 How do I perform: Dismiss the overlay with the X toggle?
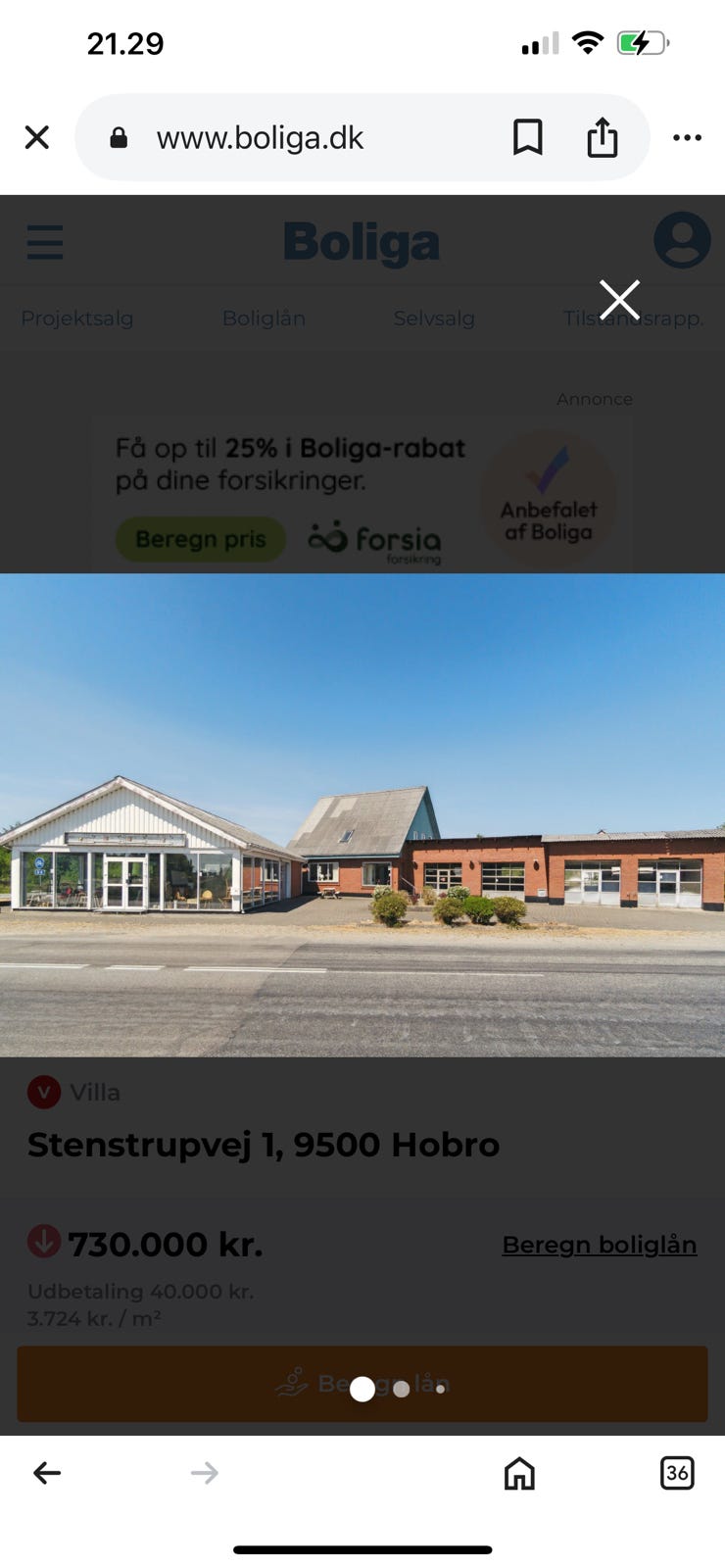point(619,300)
